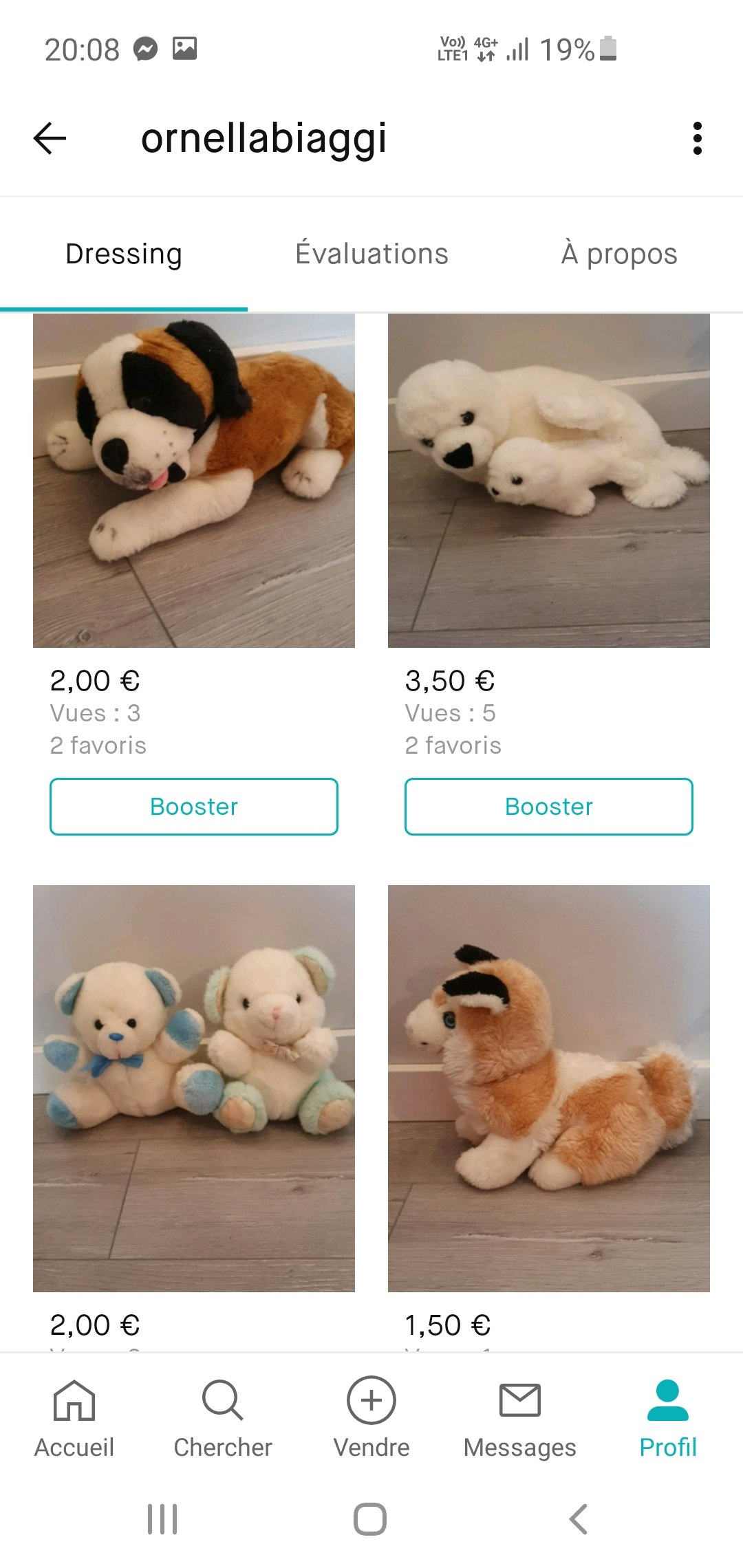Switch to the Évaluations tab
This screenshot has height=1568, width=743.
coord(371,253)
